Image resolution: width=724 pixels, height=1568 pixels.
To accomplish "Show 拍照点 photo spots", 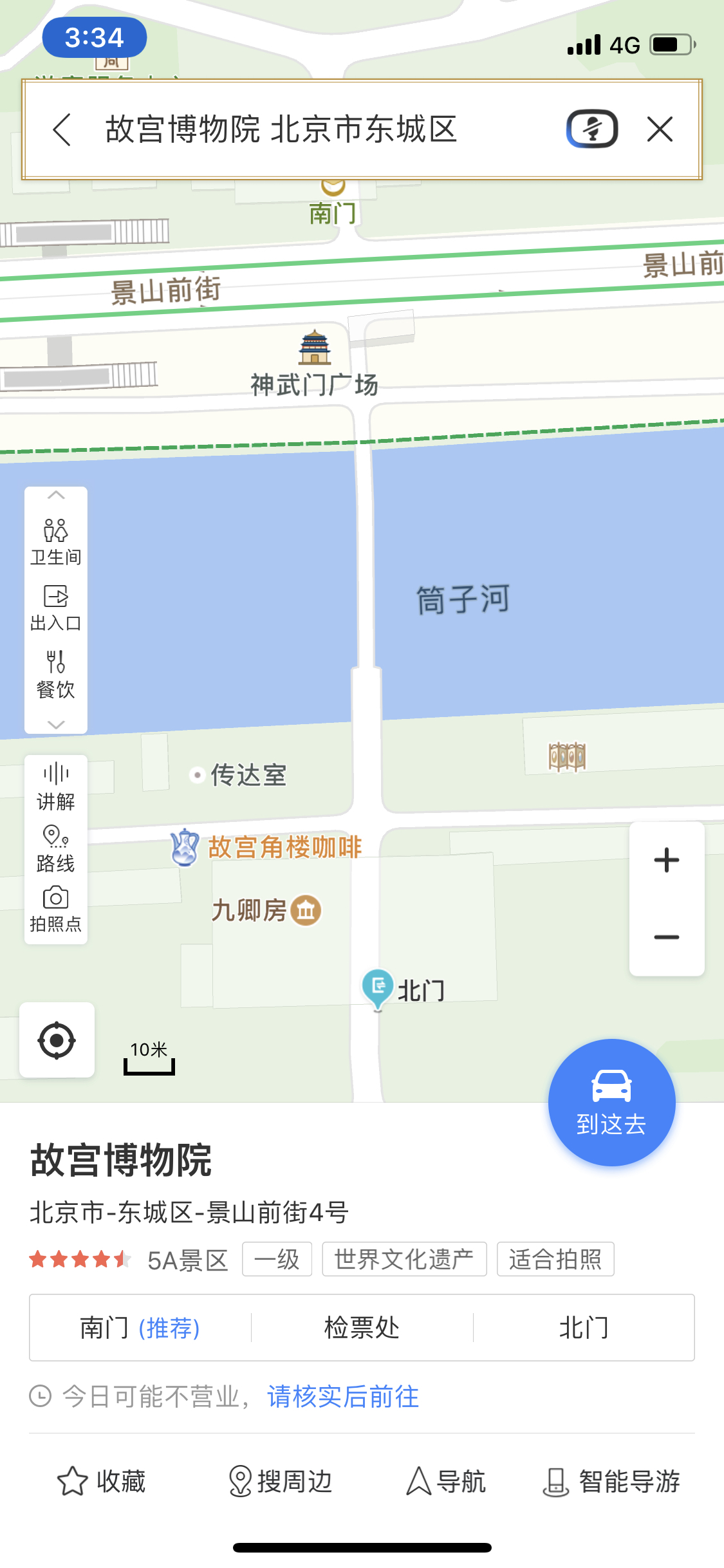I will tap(56, 910).
